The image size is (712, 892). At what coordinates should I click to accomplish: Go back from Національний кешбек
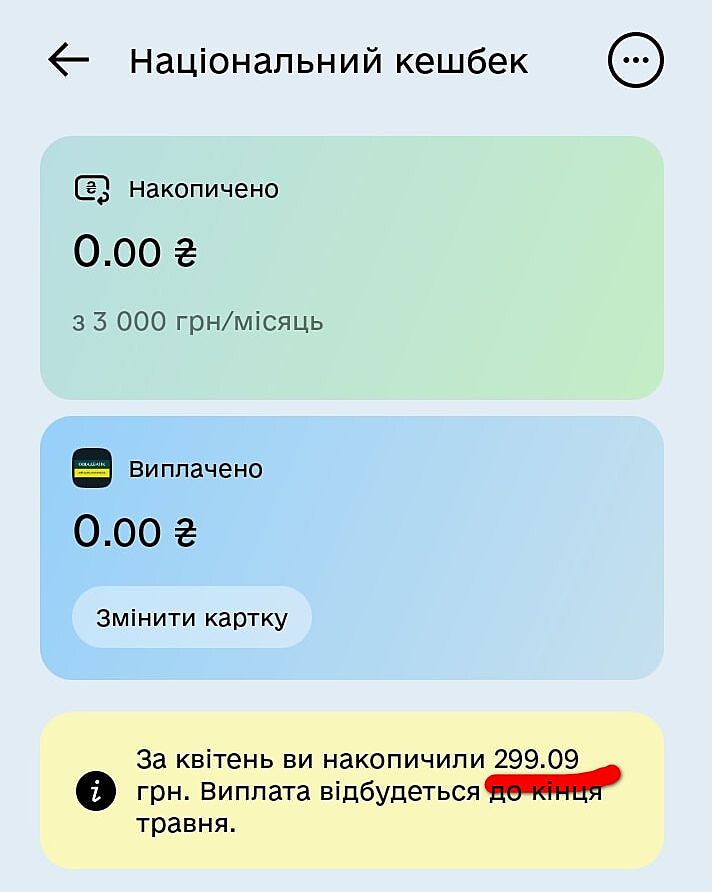point(68,61)
